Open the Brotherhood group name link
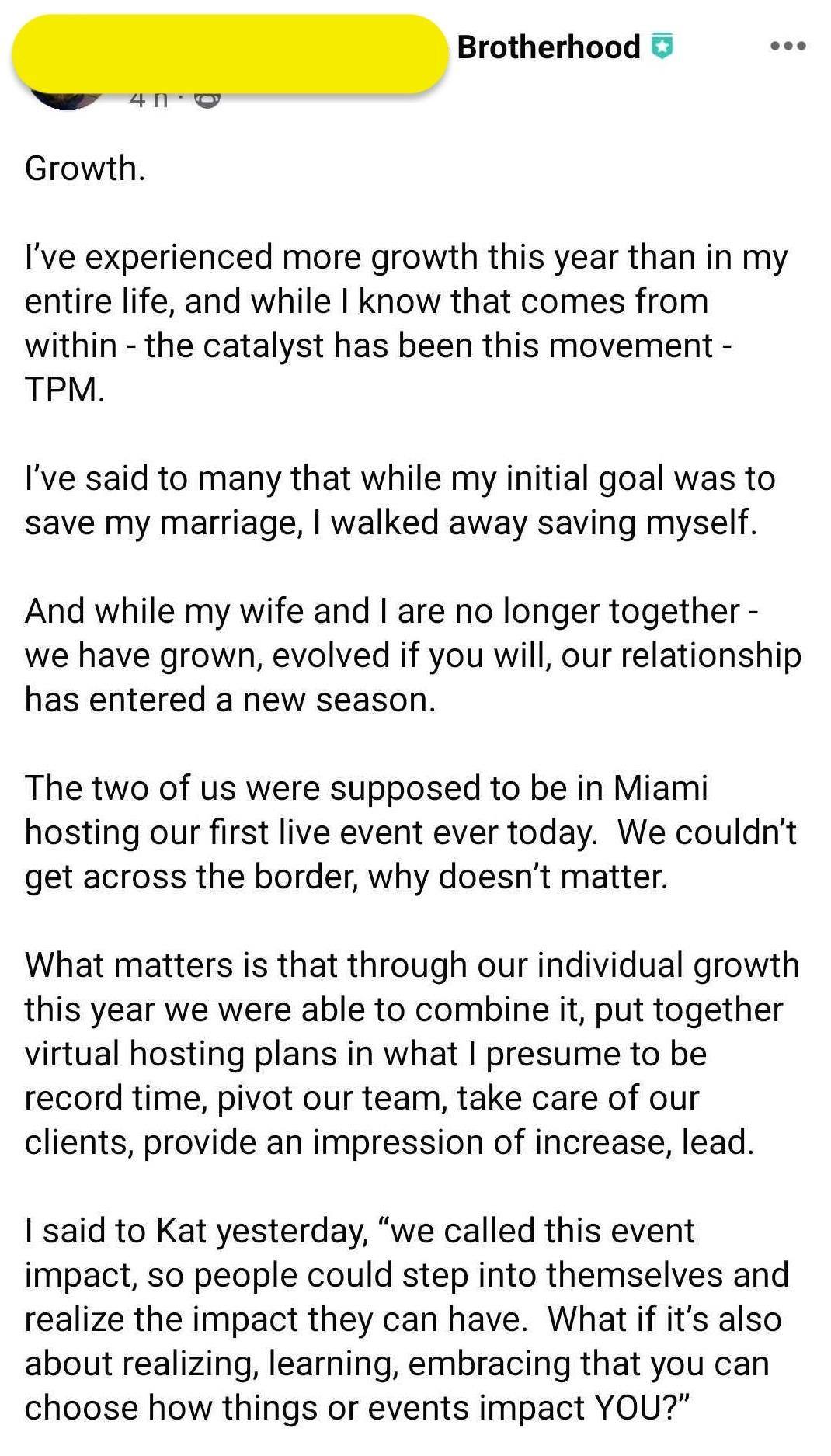 tap(548, 47)
